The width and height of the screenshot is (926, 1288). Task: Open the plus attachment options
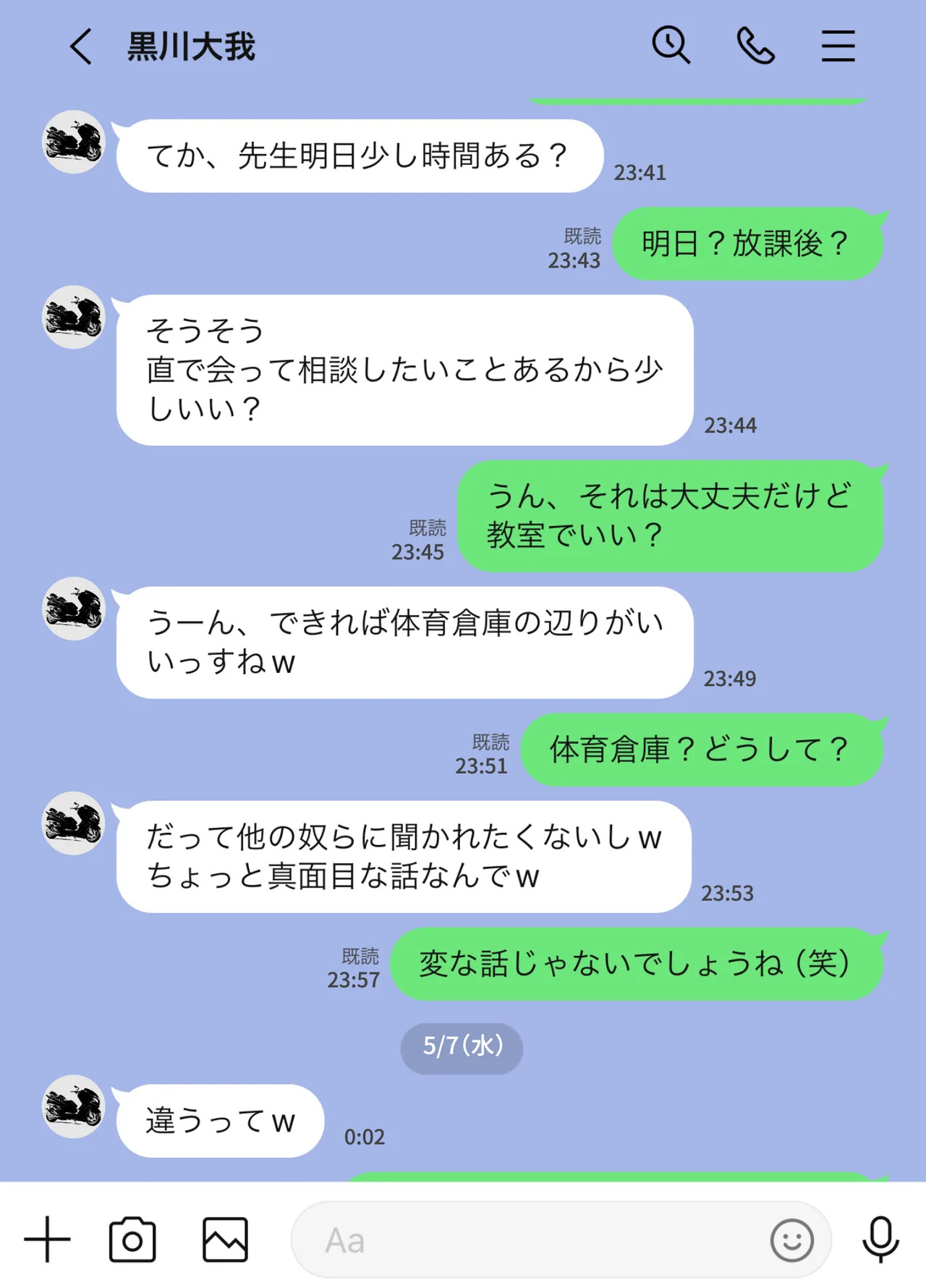pos(48,1240)
